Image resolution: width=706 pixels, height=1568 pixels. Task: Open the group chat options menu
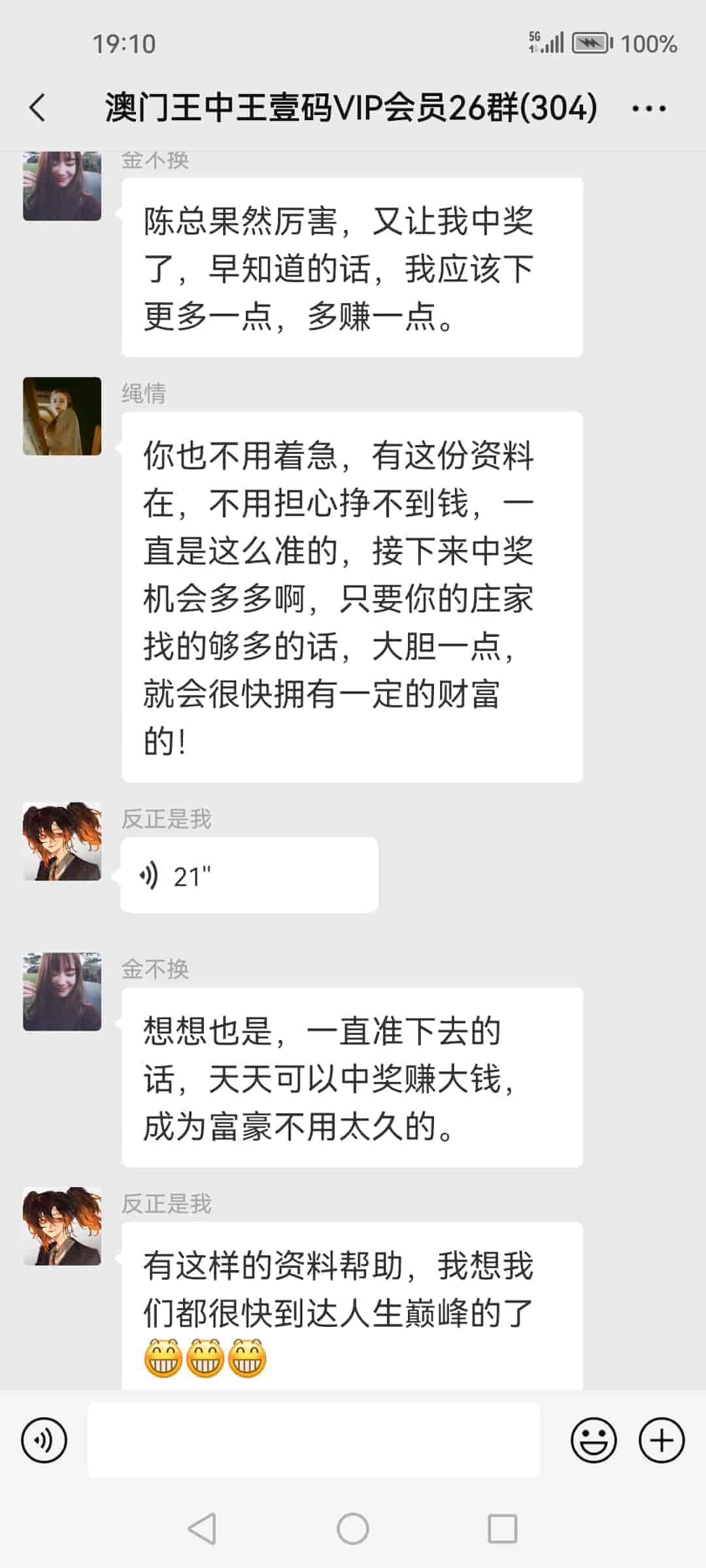coord(648,108)
